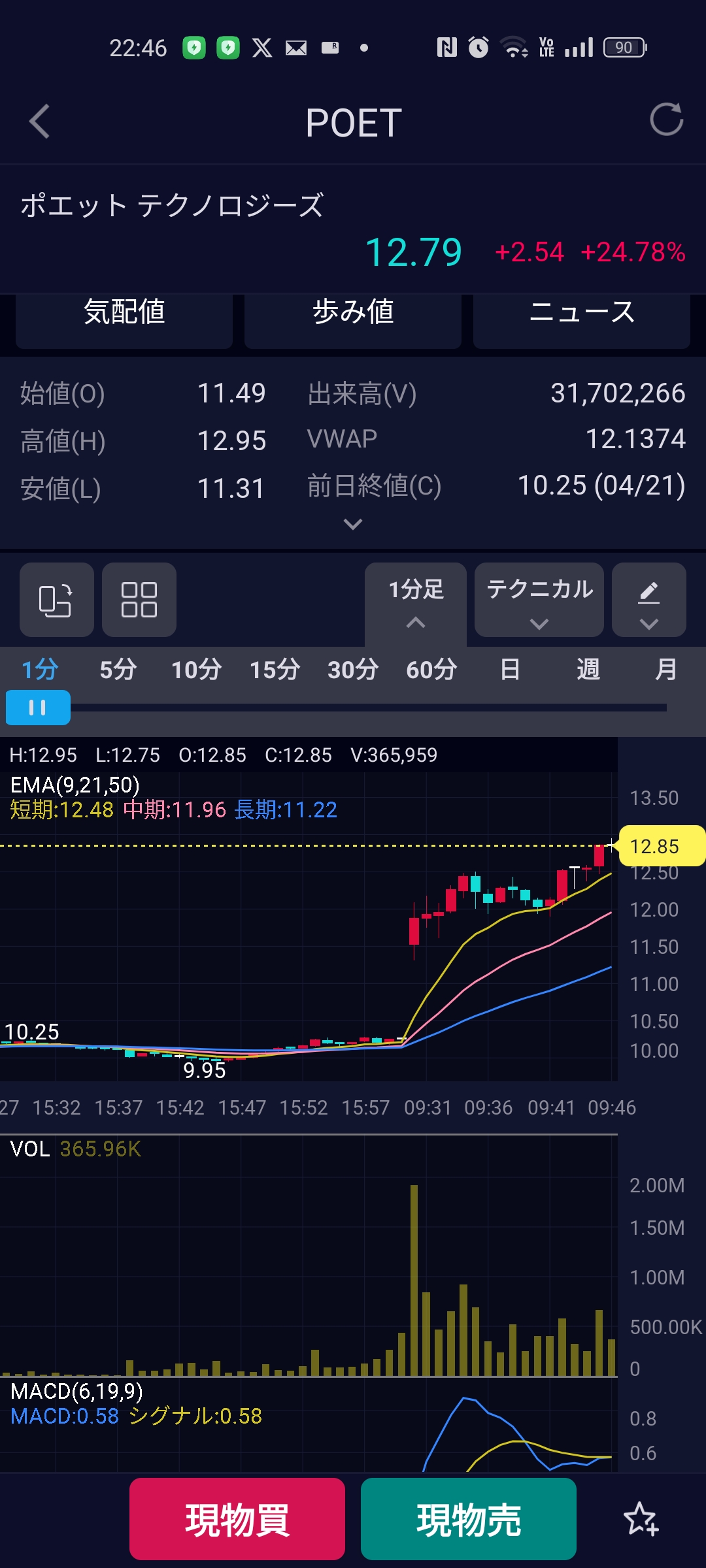
Task: Show the daily 日 chart
Action: pos(510,670)
